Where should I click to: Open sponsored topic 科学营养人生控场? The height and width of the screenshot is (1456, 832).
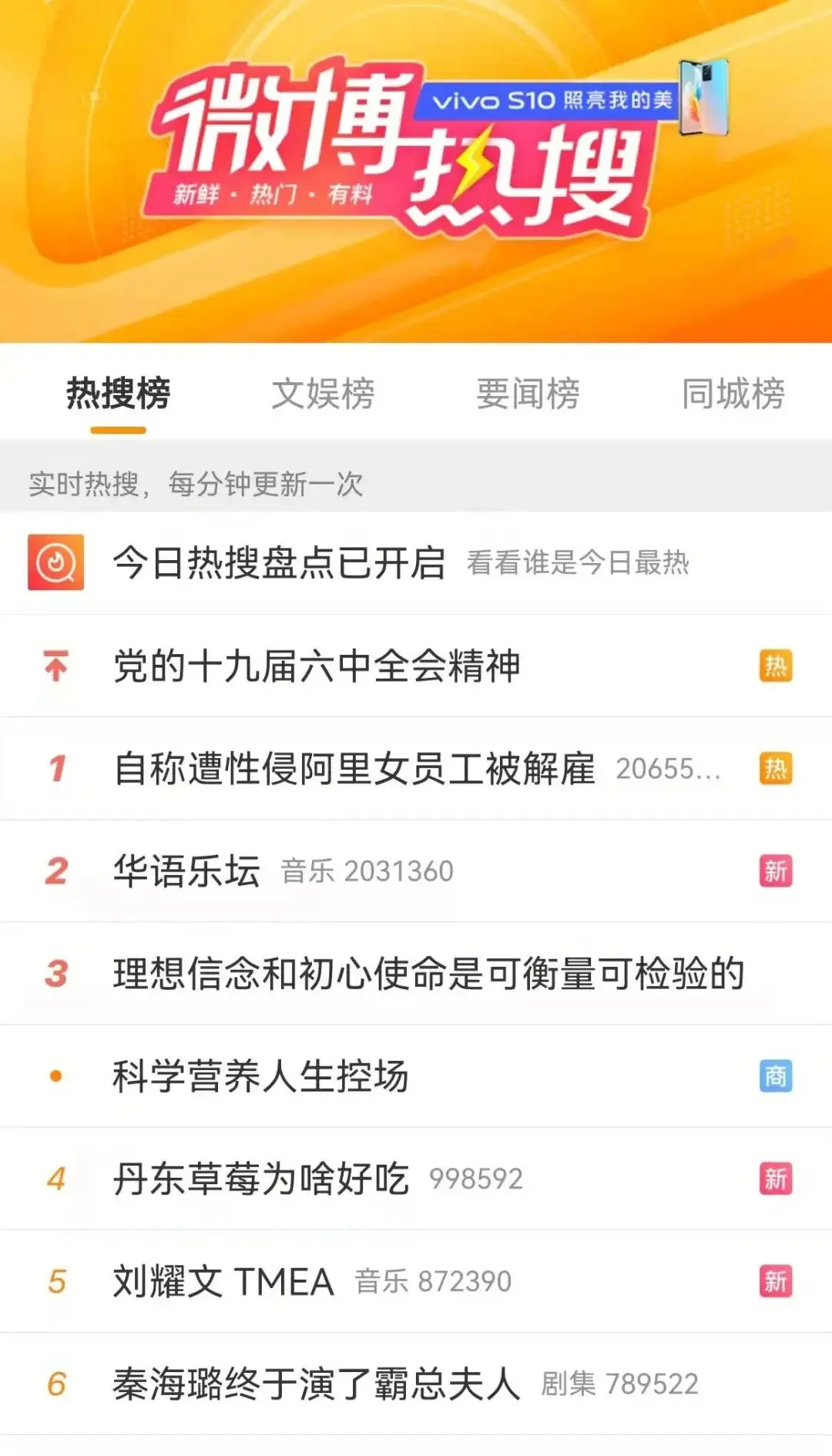coord(416,1075)
